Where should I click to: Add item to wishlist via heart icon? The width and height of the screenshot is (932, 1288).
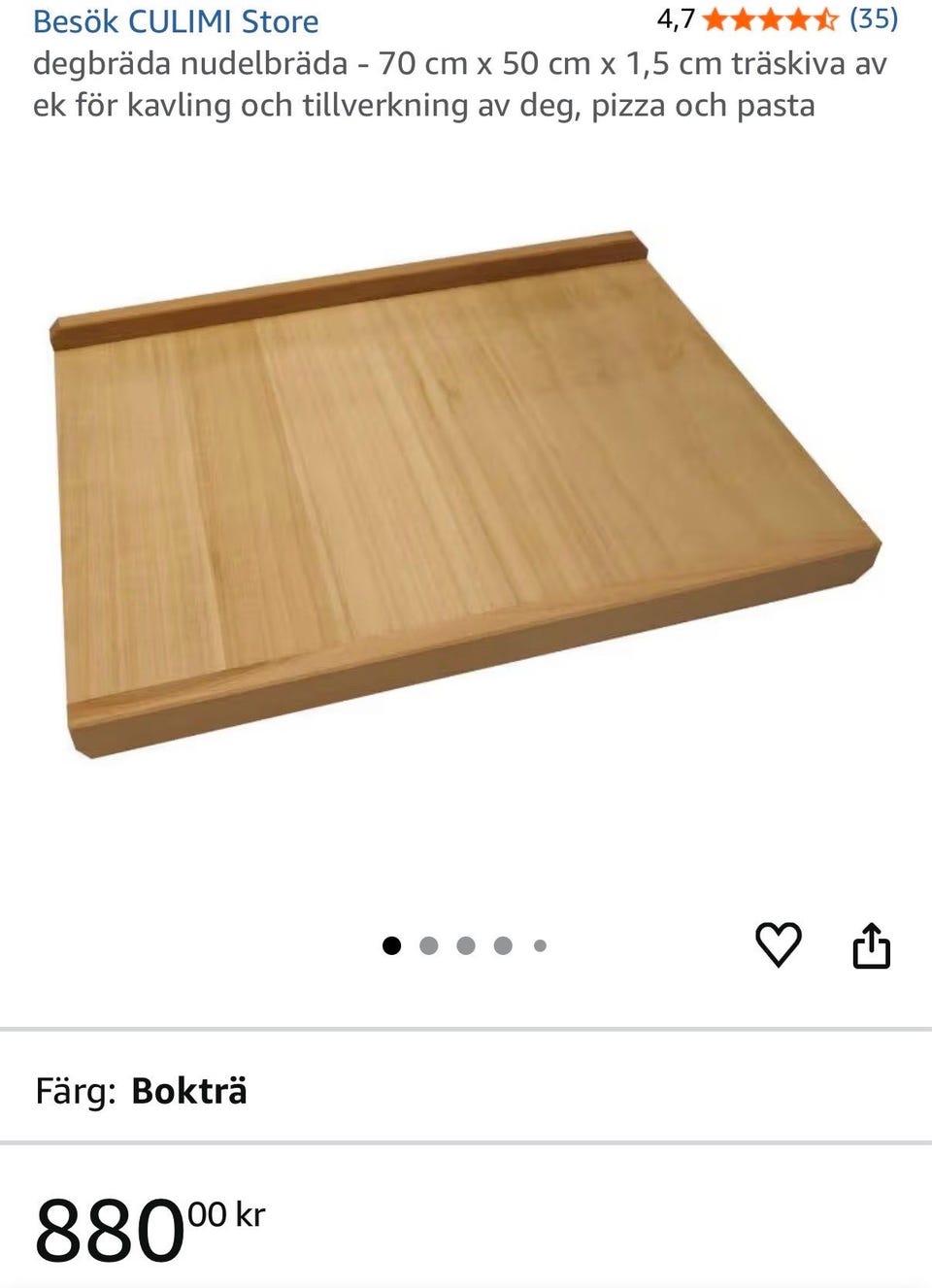[x=780, y=944]
